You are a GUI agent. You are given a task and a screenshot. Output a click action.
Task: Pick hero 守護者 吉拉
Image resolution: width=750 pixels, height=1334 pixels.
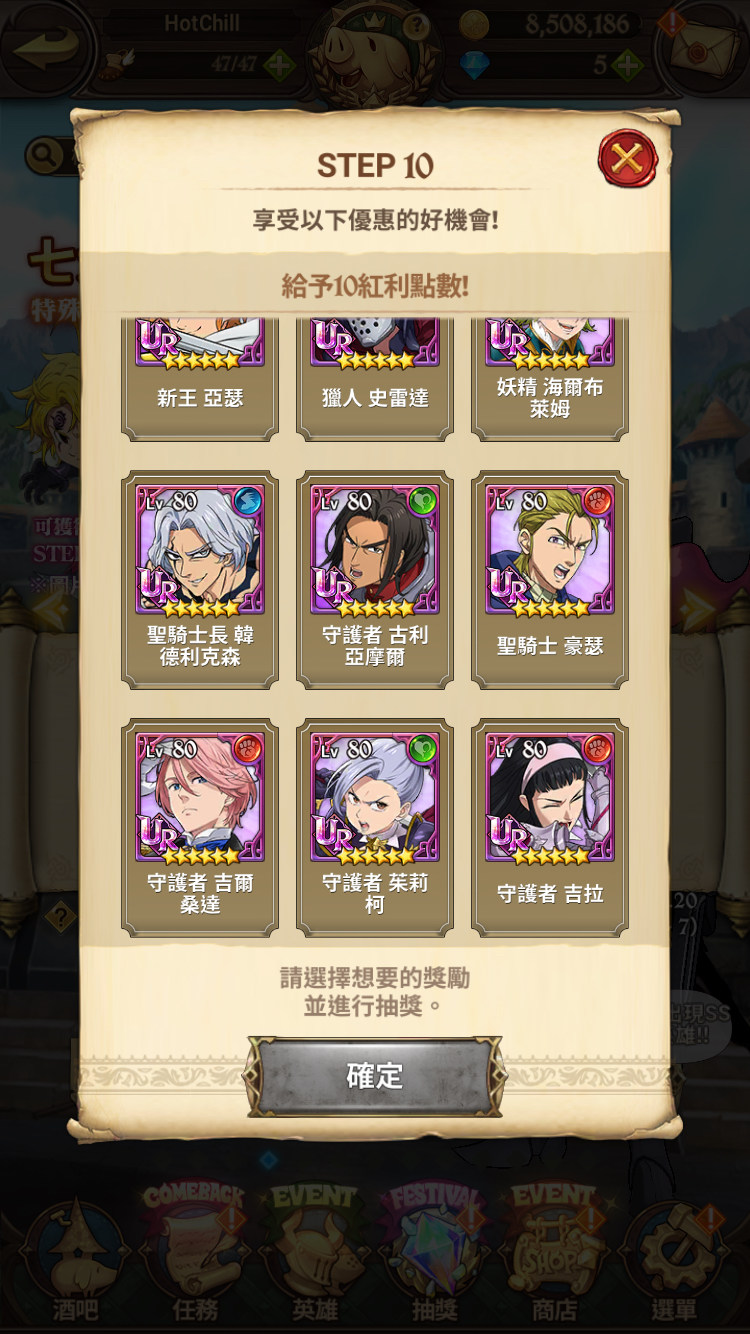[x=550, y=828]
